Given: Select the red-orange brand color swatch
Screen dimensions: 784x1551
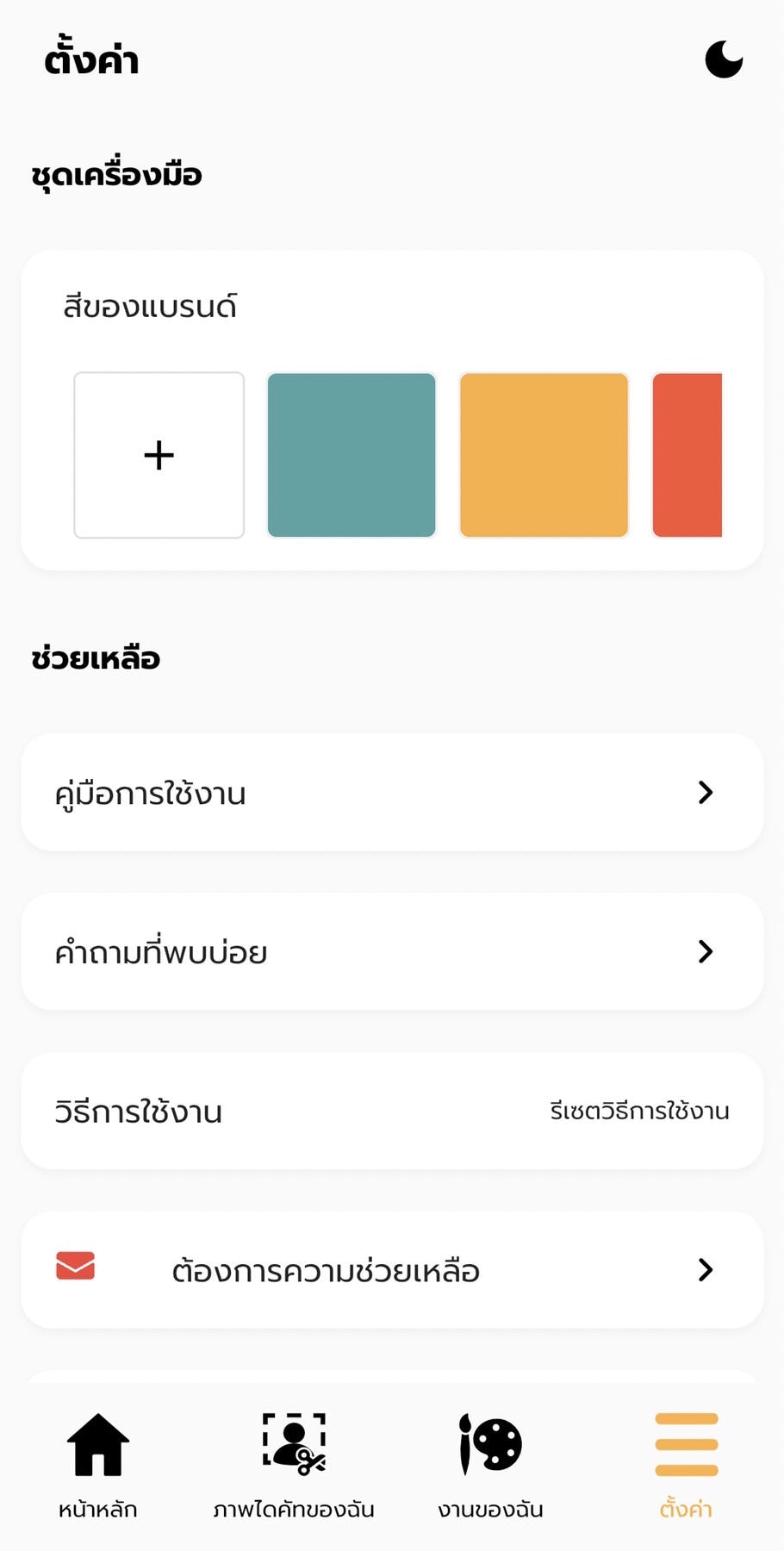Looking at the screenshot, I should (688, 455).
